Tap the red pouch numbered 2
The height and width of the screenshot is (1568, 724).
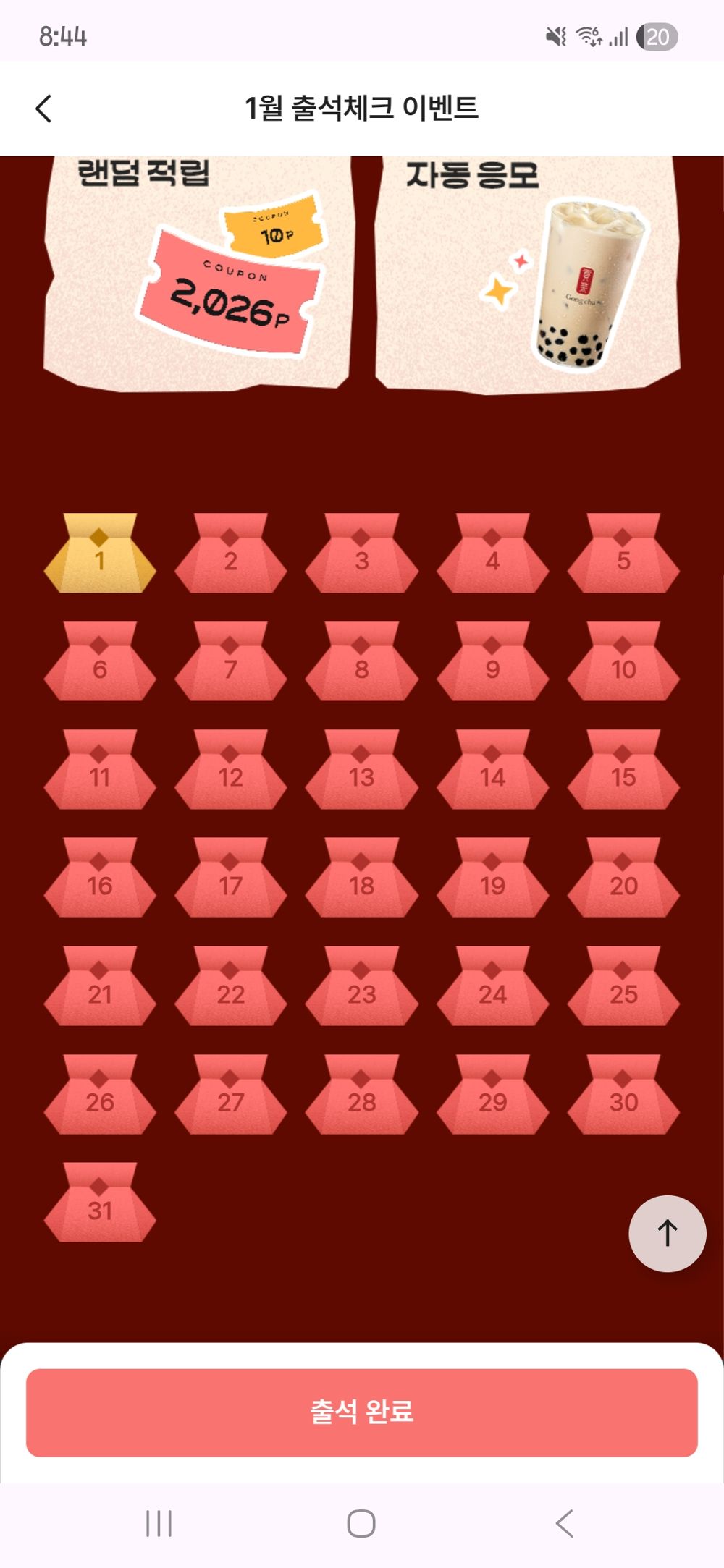(230, 554)
